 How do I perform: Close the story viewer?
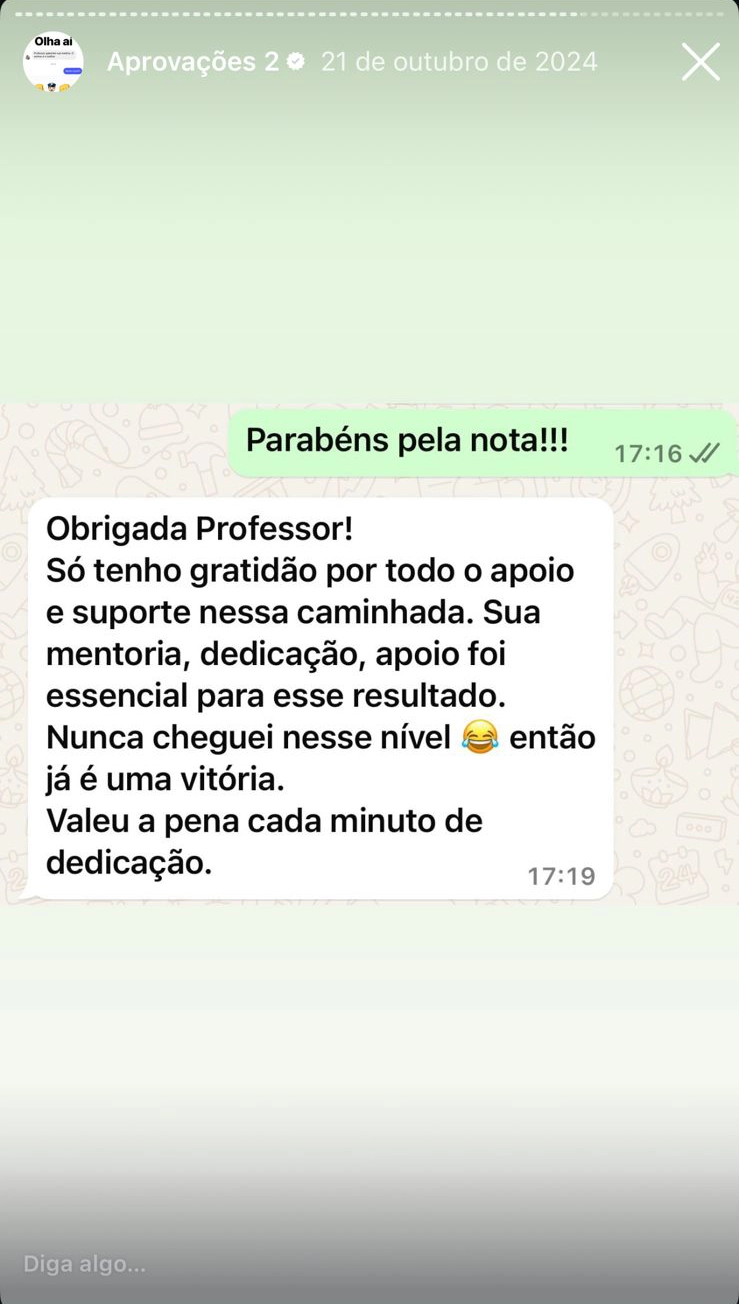click(x=700, y=62)
